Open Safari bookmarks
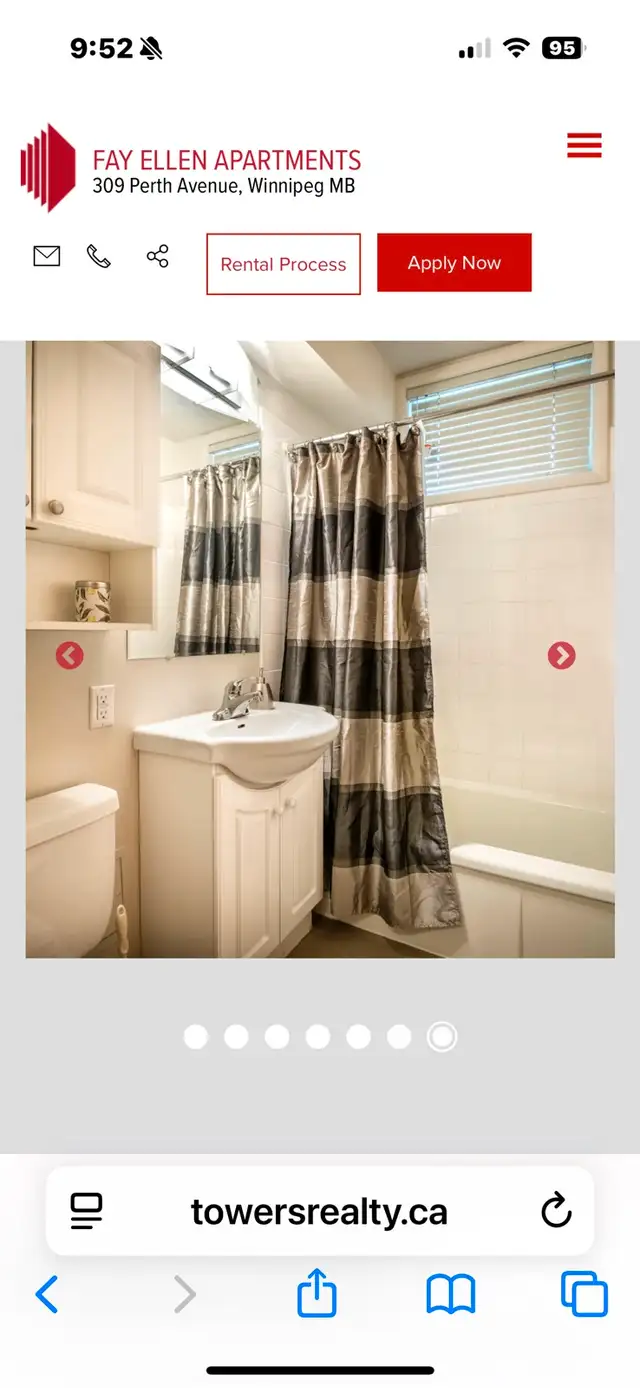This screenshot has height=1388, width=640. pos(451,1295)
